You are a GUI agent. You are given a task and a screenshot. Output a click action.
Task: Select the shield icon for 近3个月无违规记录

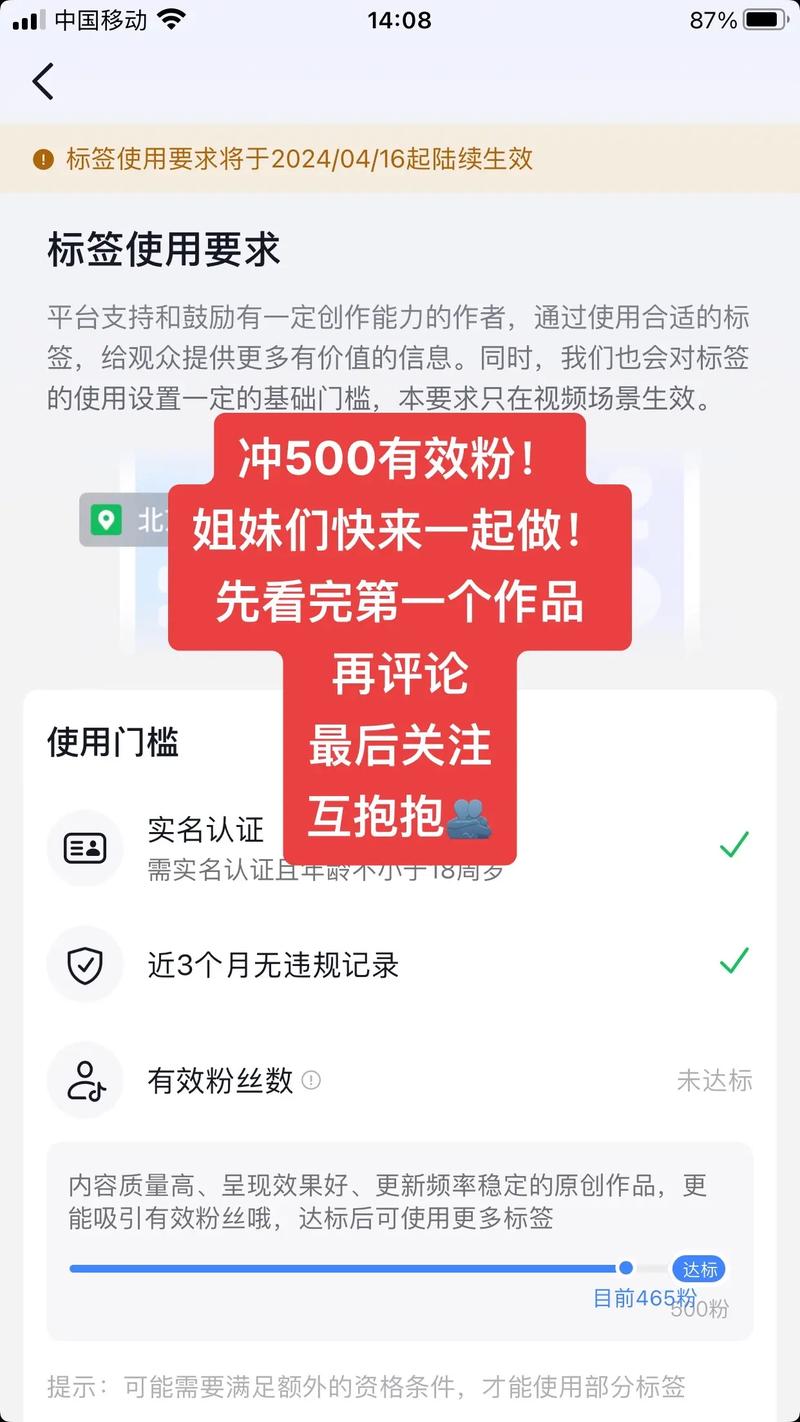(x=85, y=964)
